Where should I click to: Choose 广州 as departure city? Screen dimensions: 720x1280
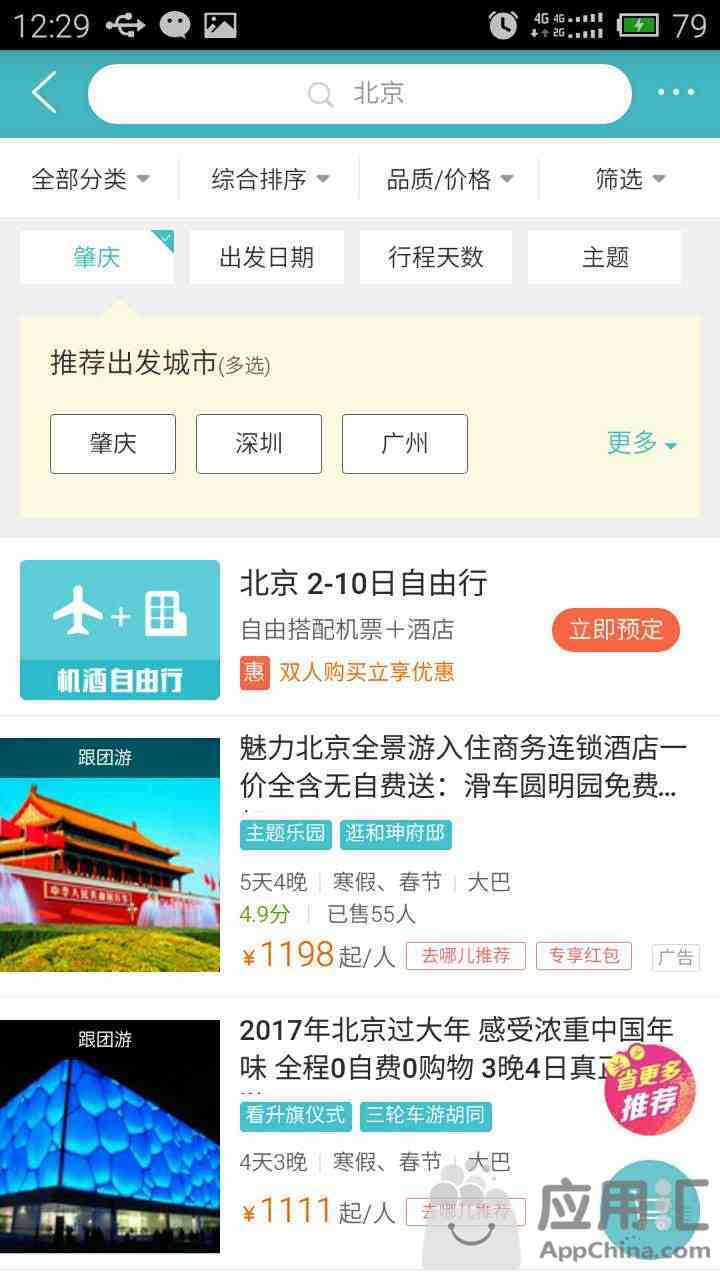[x=405, y=443]
